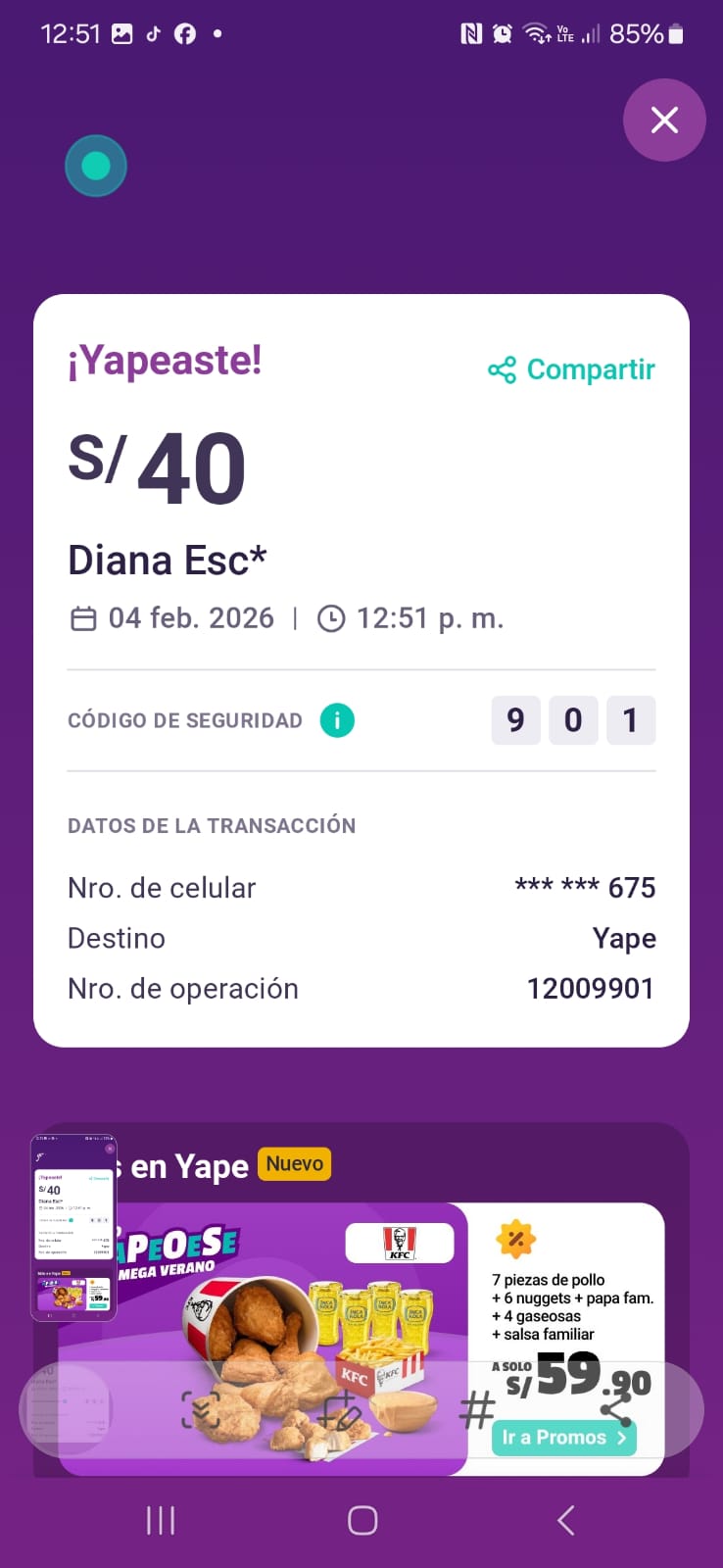Go to the phone's home screen
The height and width of the screenshot is (1568, 723).
coord(362,1520)
